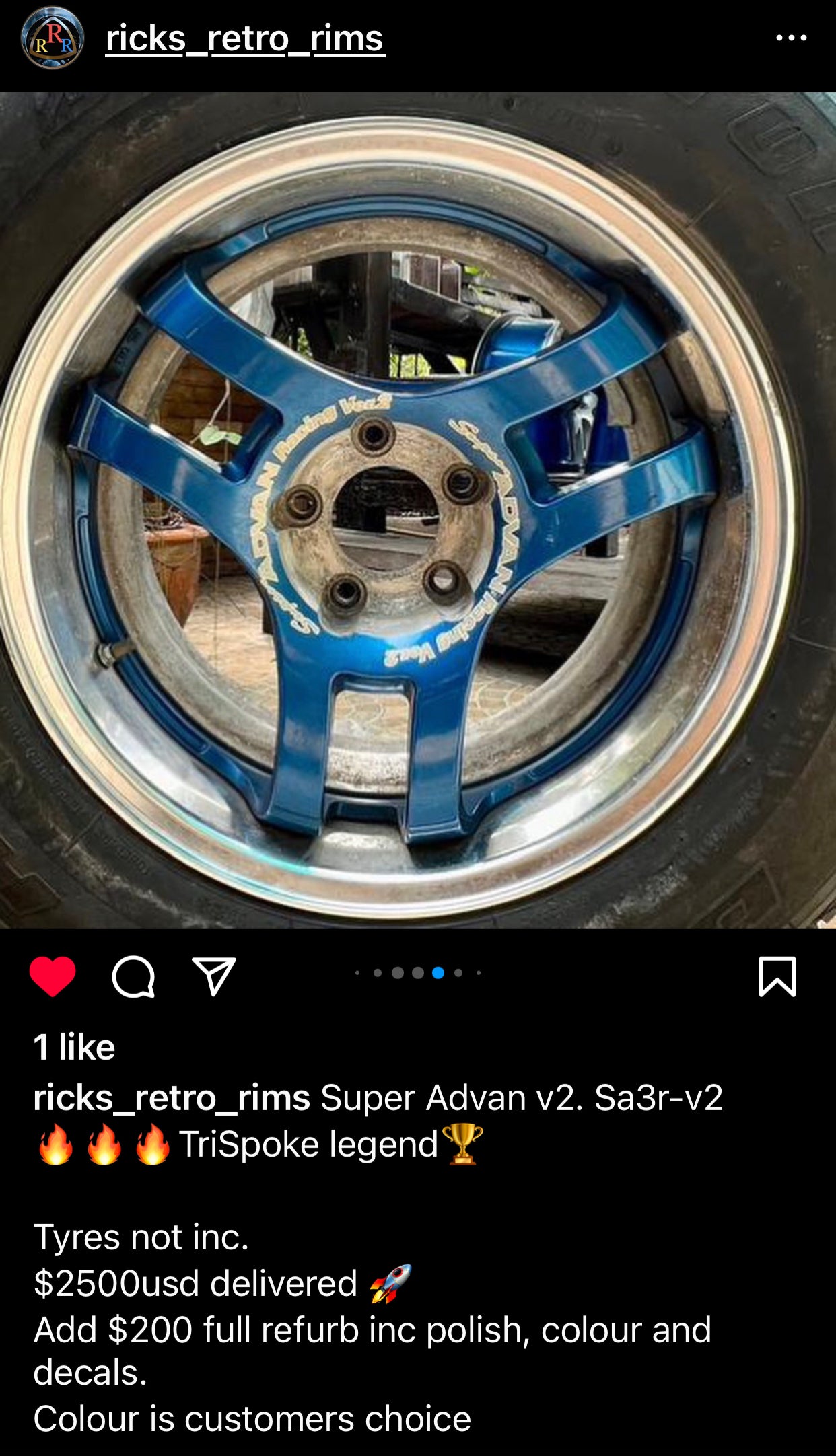Open the blue trispoke wheel photo
Viewport: 836px width, 1456px height.
[x=417, y=510]
